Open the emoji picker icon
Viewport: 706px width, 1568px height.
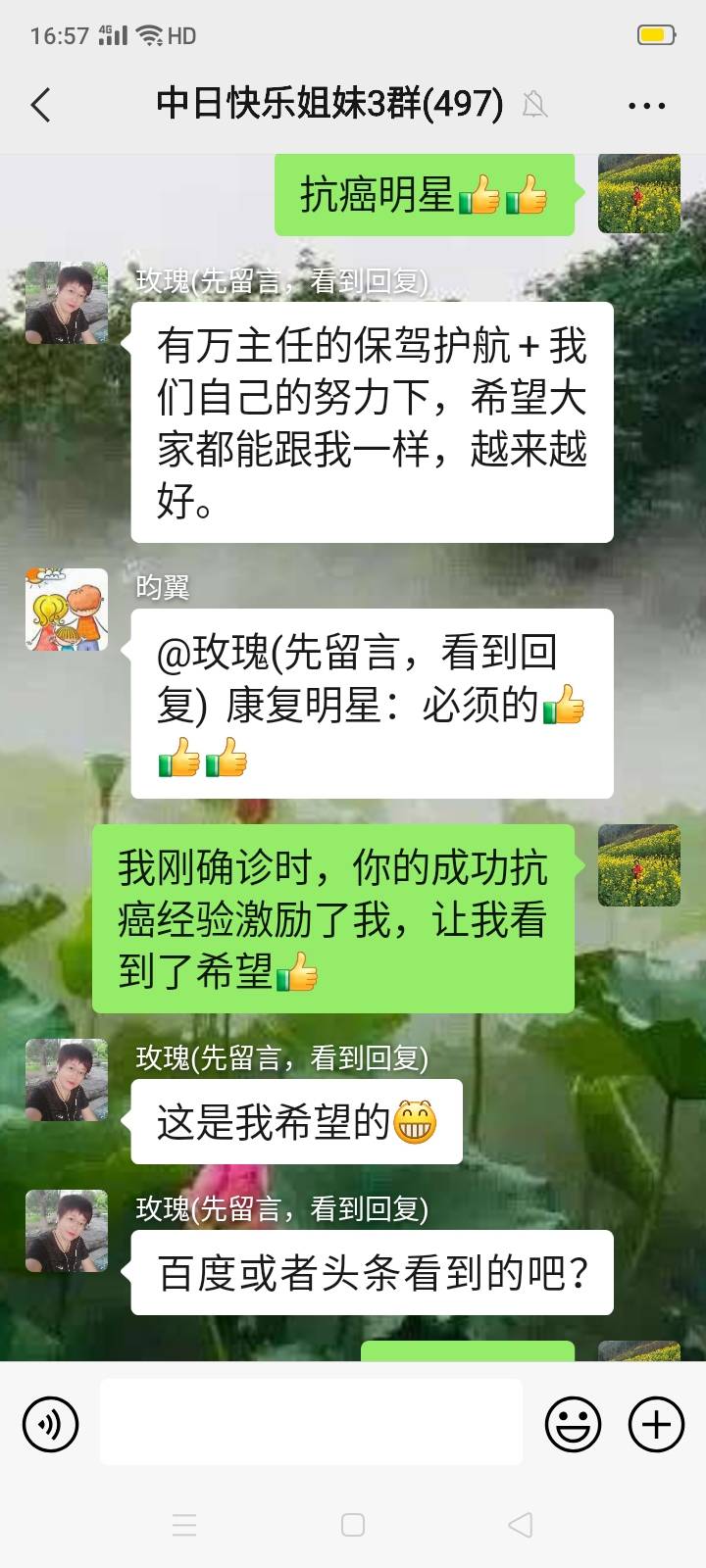click(x=574, y=1424)
